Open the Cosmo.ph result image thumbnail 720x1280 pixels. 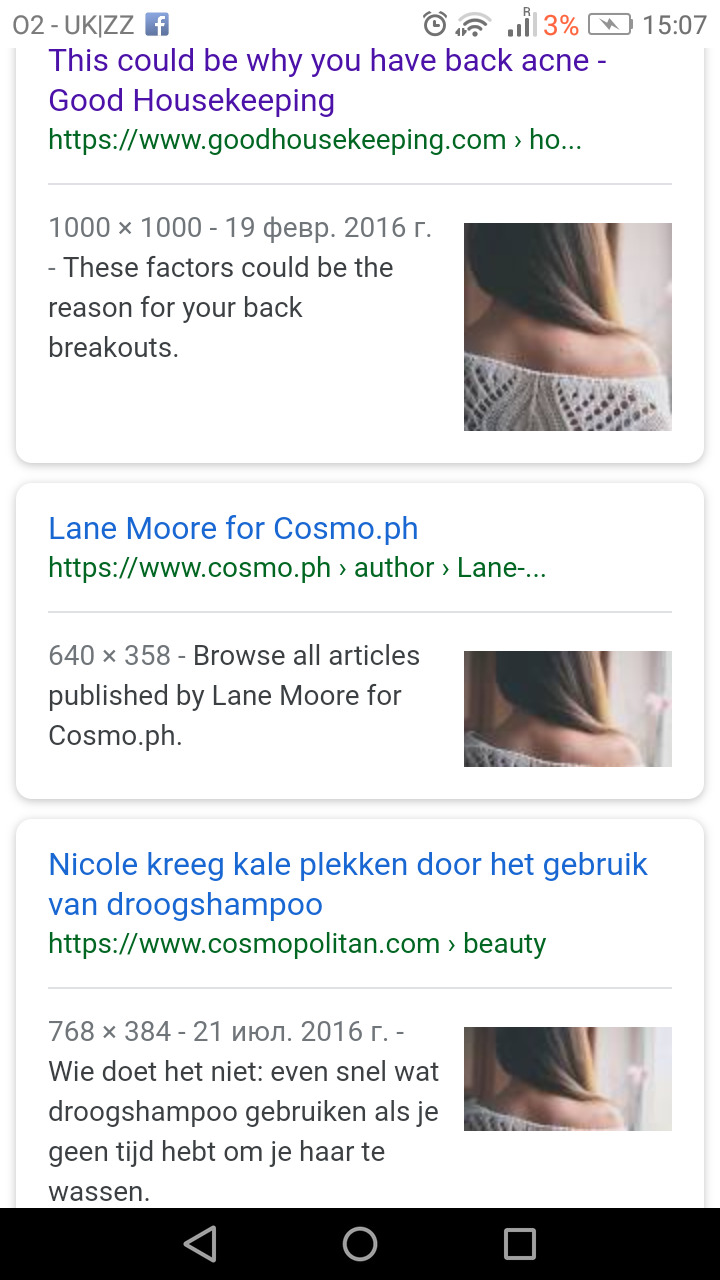tap(567, 709)
